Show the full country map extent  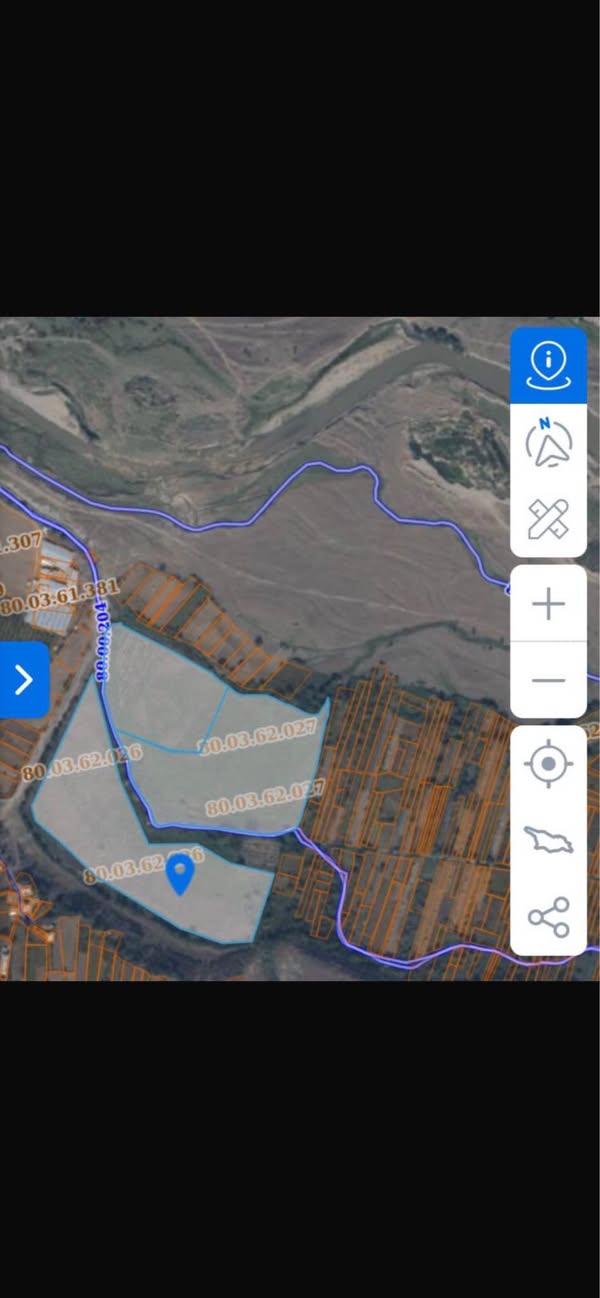548,840
